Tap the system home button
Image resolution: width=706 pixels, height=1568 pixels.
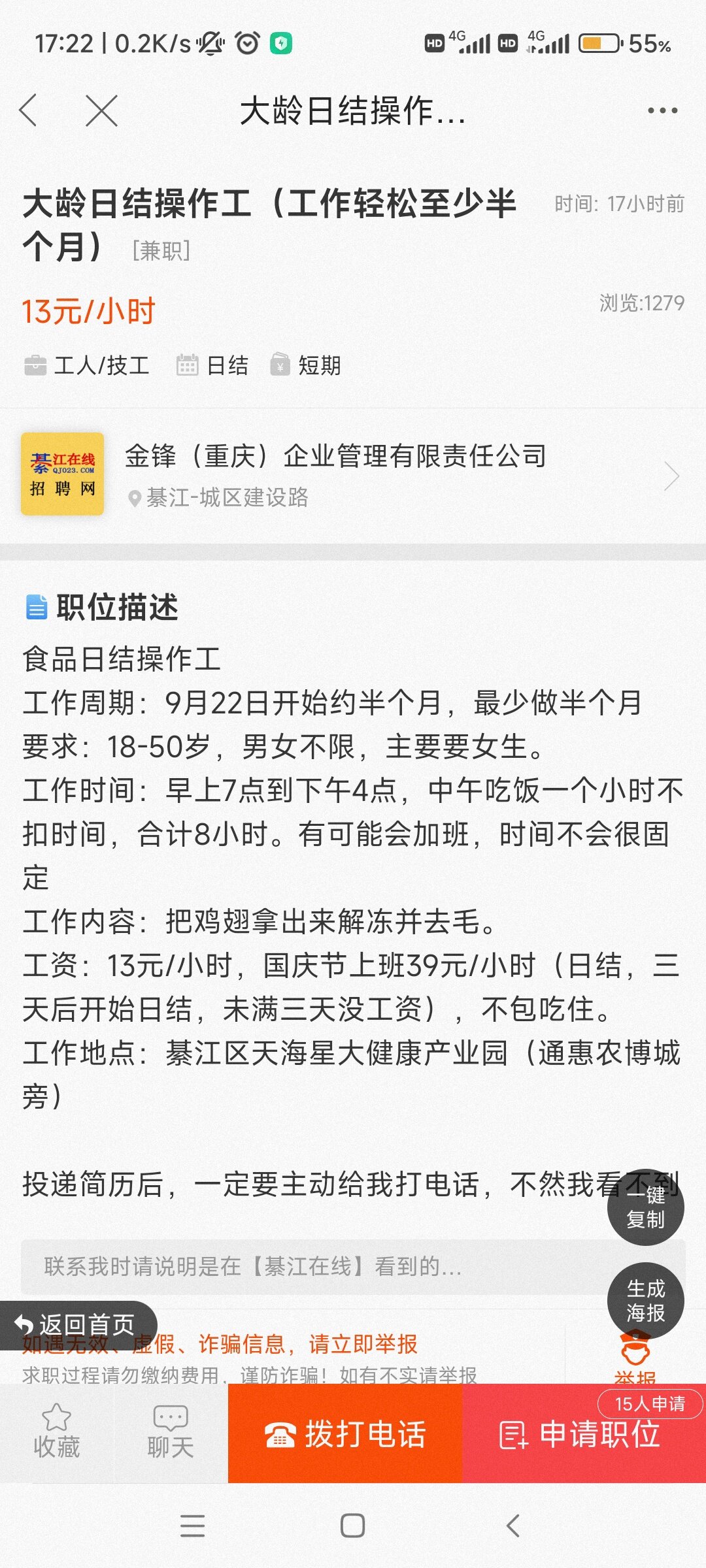click(353, 1526)
